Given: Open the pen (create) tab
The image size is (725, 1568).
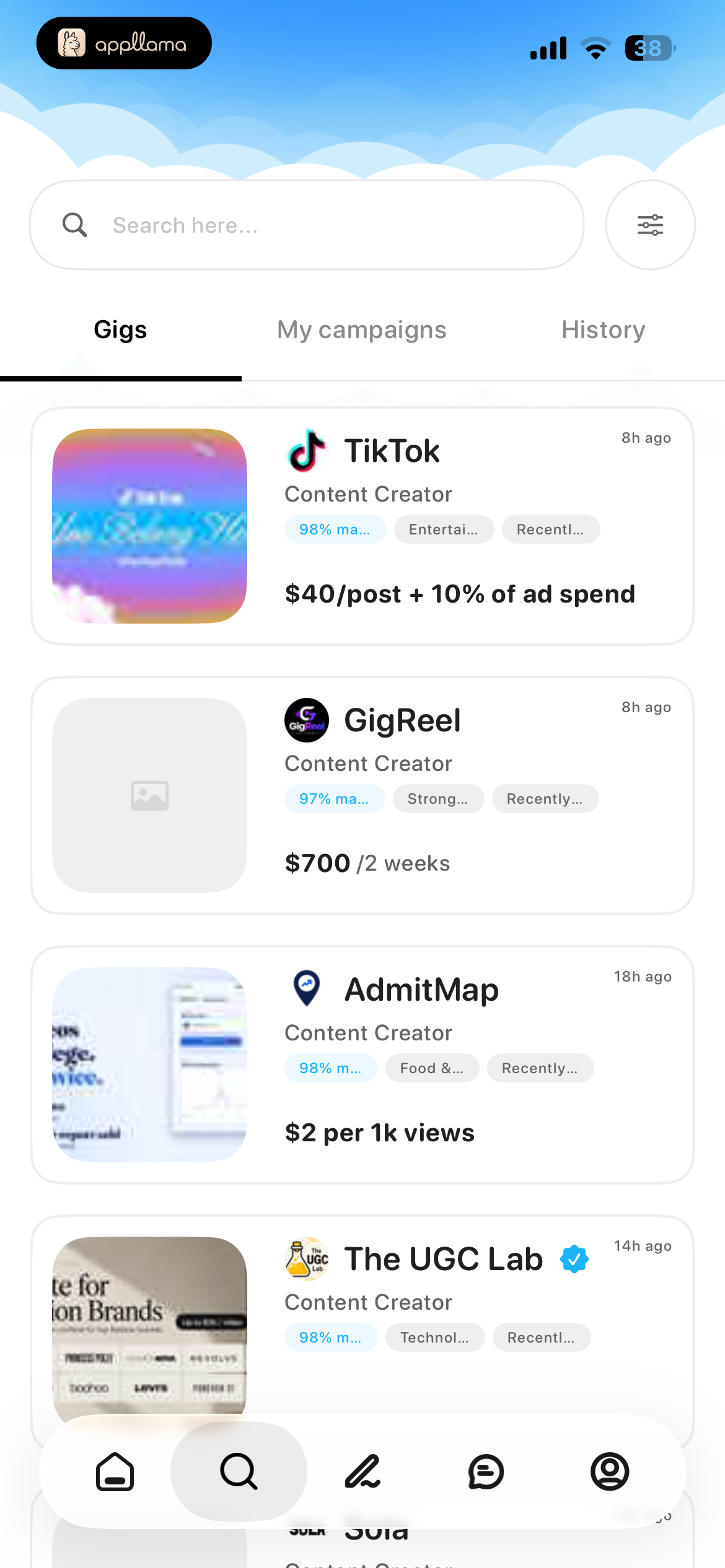Looking at the screenshot, I should coord(362,1471).
